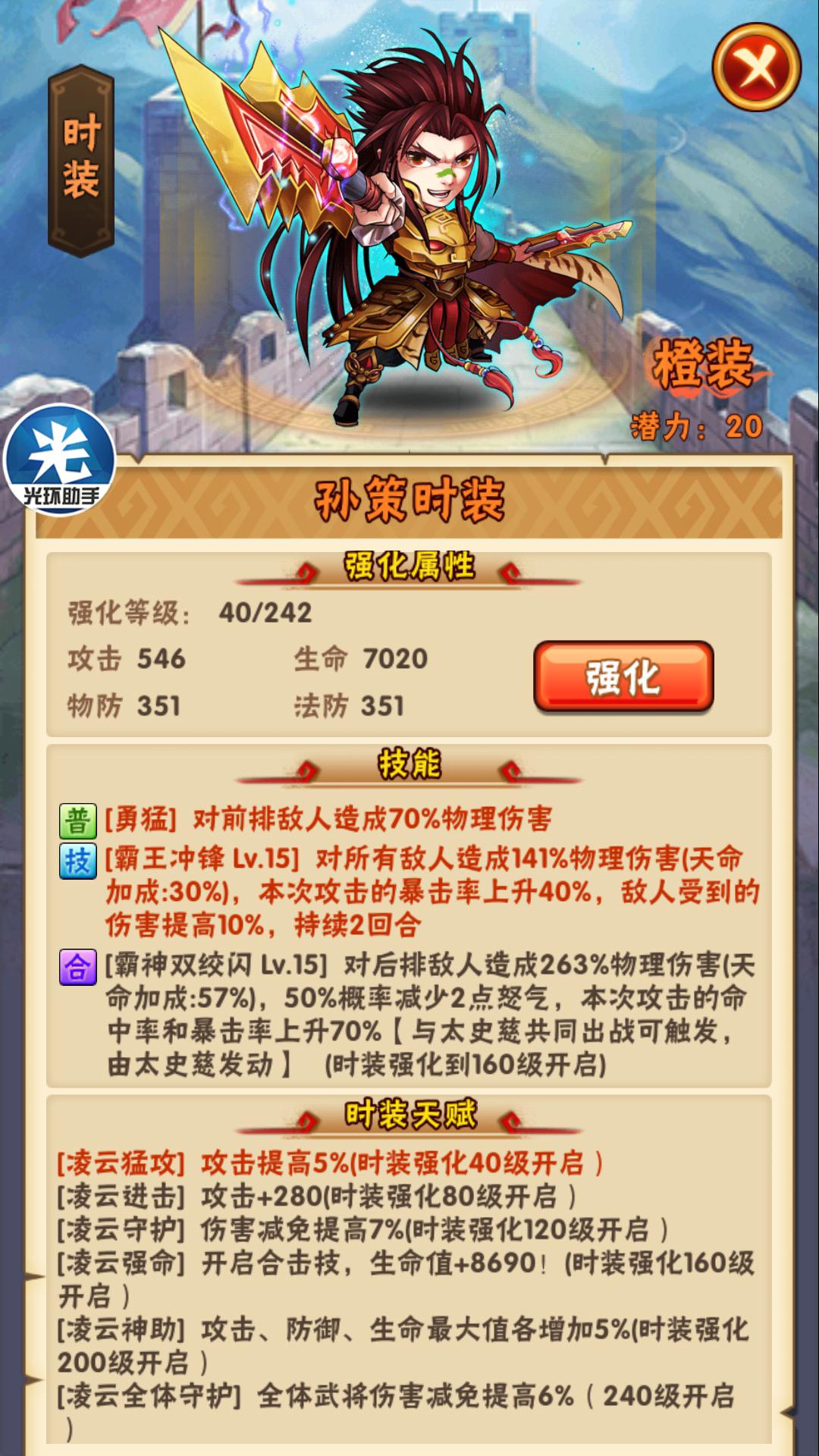Tap the red 强化 button
Image resolution: width=819 pixels, height=1456 pixels.
(623, 677)
